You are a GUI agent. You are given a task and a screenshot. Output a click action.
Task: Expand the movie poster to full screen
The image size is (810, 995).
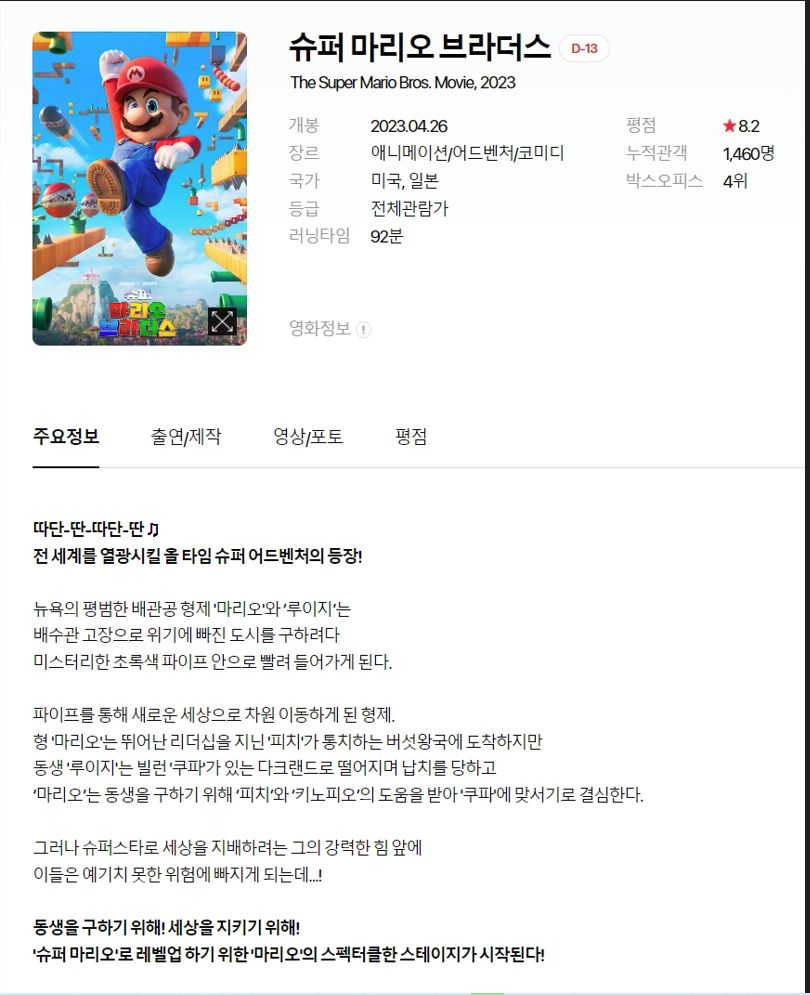click(x=222, y=321)
